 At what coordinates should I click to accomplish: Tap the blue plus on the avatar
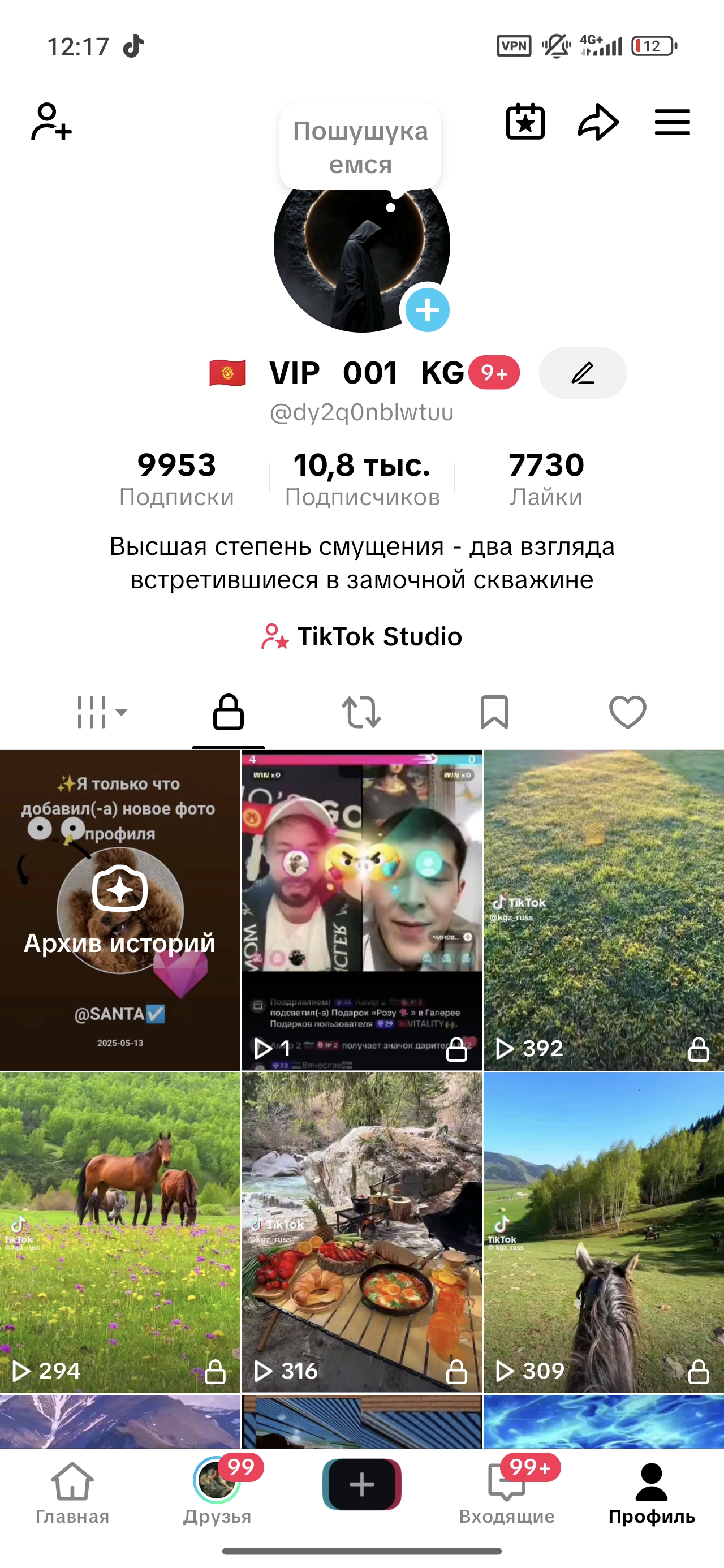pyautogui.click(x=428, y=310)
